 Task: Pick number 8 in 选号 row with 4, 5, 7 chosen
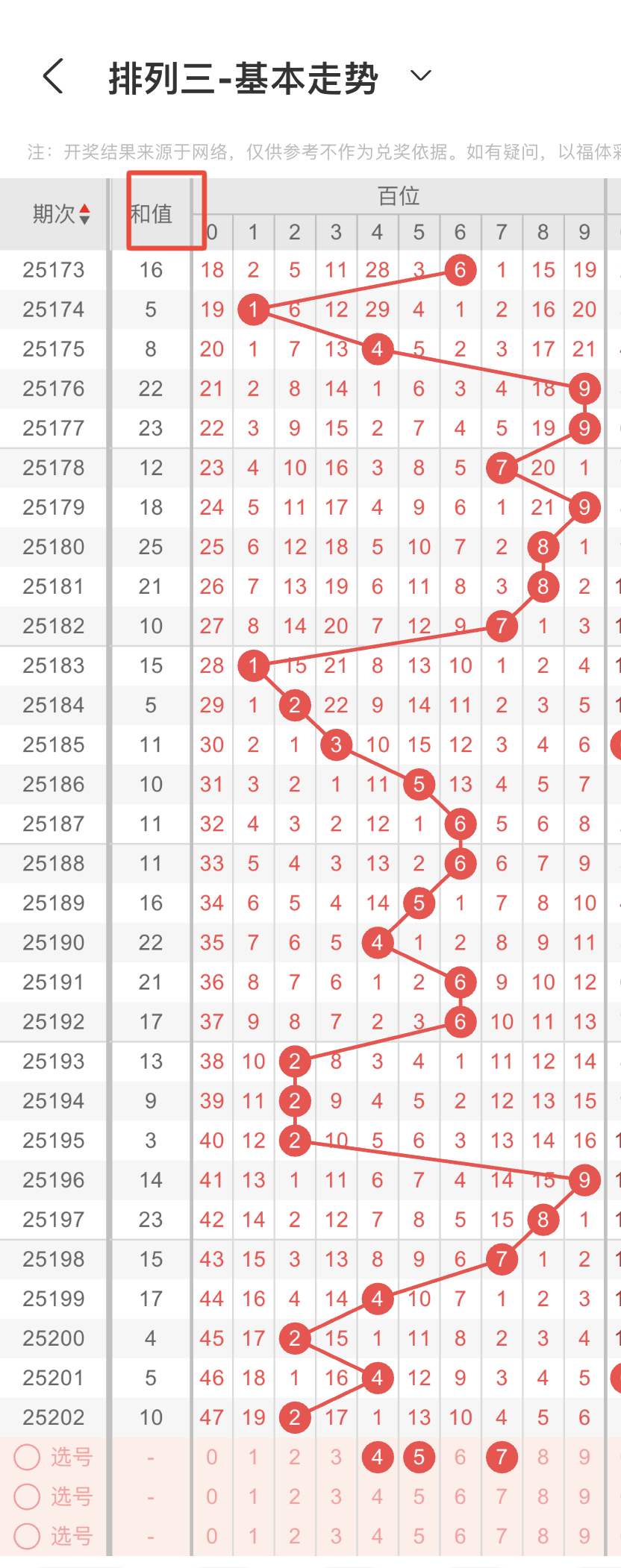(543, 1456)
